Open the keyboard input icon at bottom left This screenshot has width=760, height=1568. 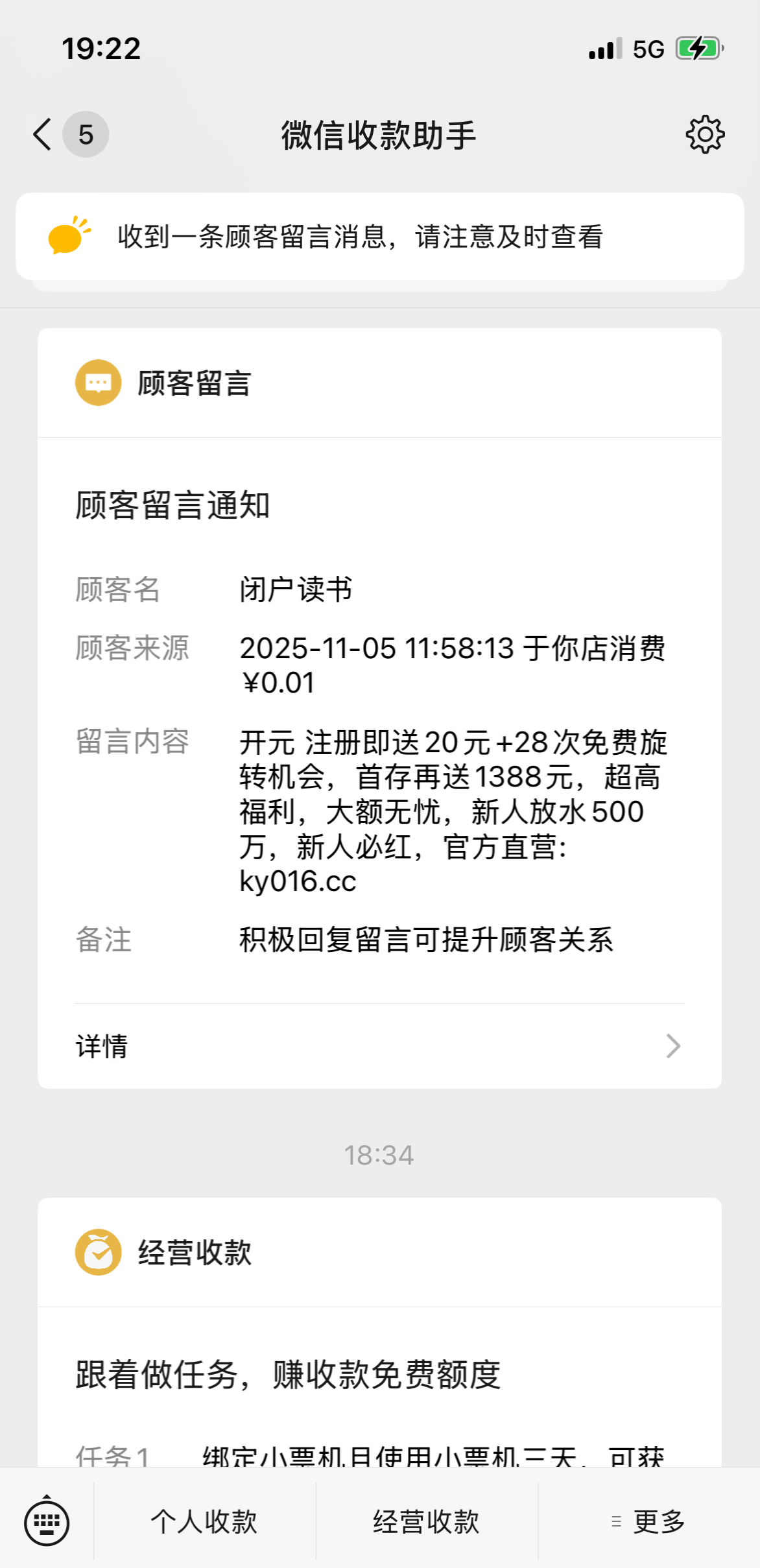(49, 1522)
